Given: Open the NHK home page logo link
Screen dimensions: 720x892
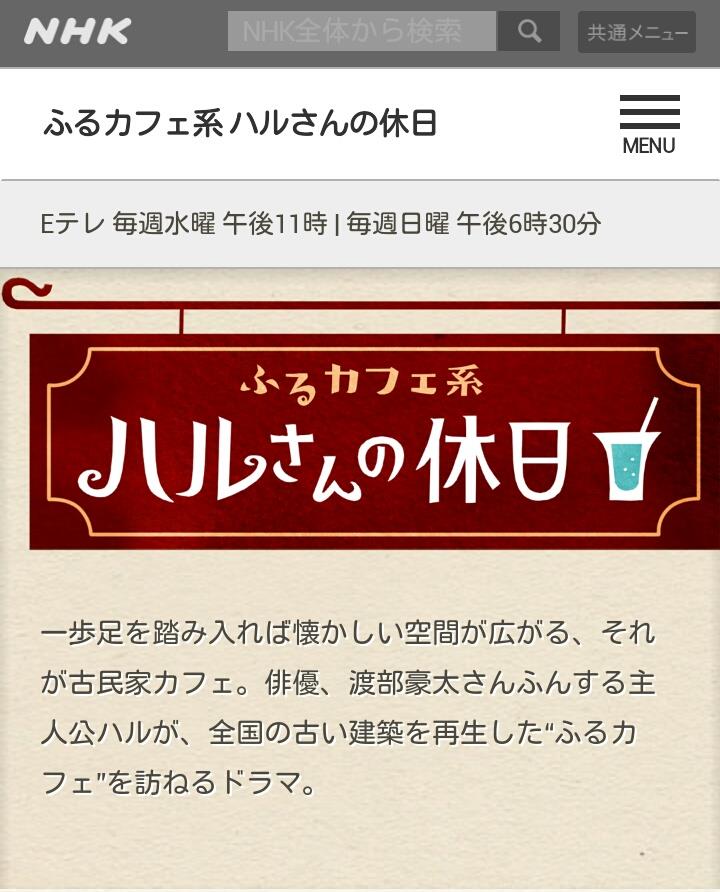Looking at the screenshot, I should coord(77,32).
